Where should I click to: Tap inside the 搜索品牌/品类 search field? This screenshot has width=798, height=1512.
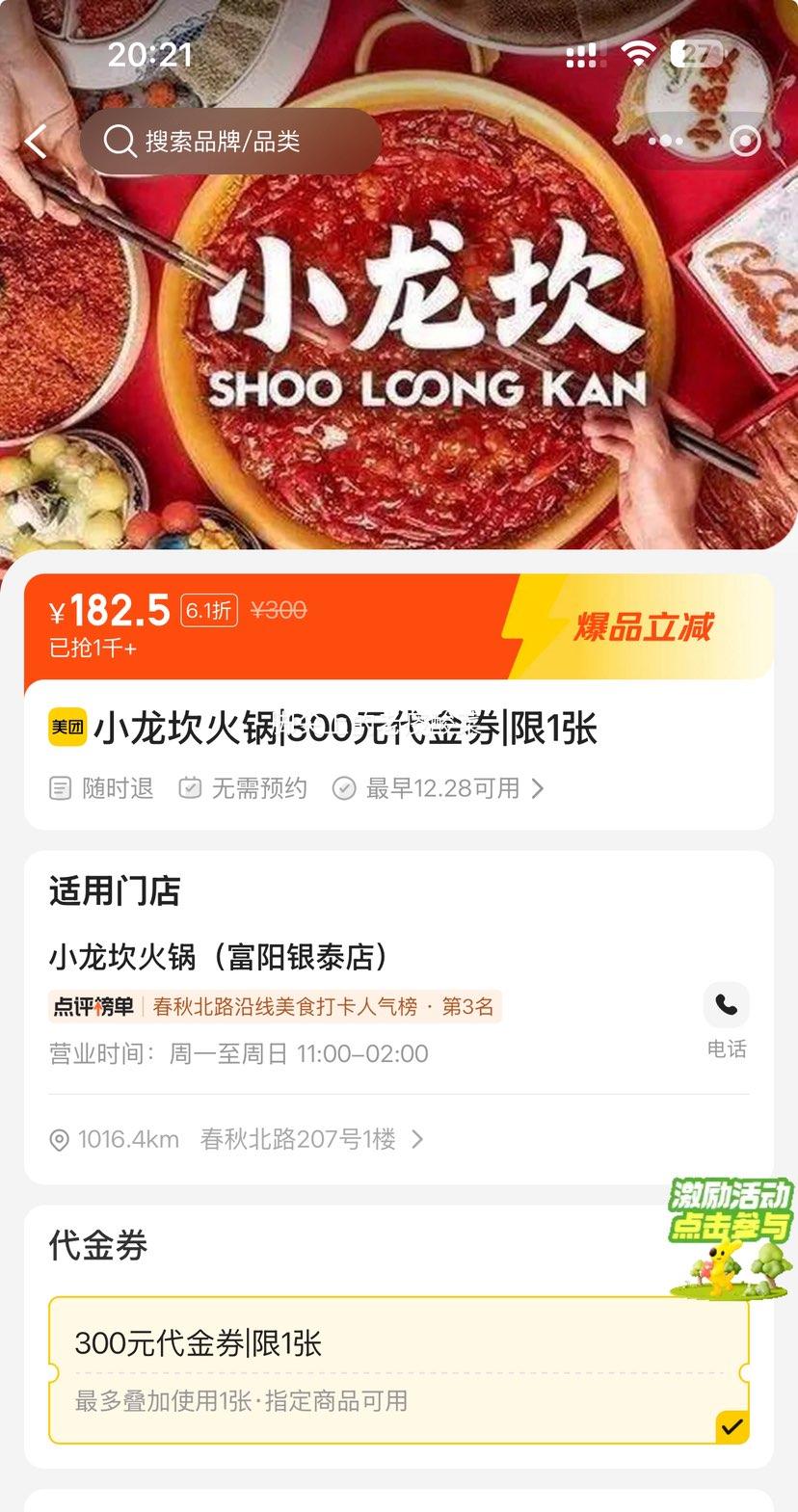pos(231,141)
